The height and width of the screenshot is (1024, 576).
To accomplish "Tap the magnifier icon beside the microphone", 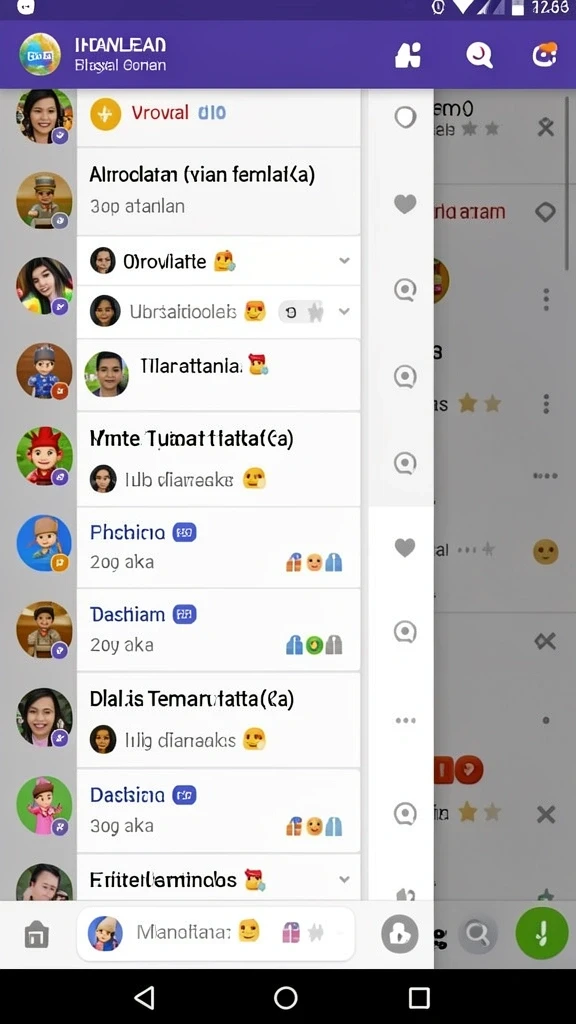I will [x=477, y=935].
